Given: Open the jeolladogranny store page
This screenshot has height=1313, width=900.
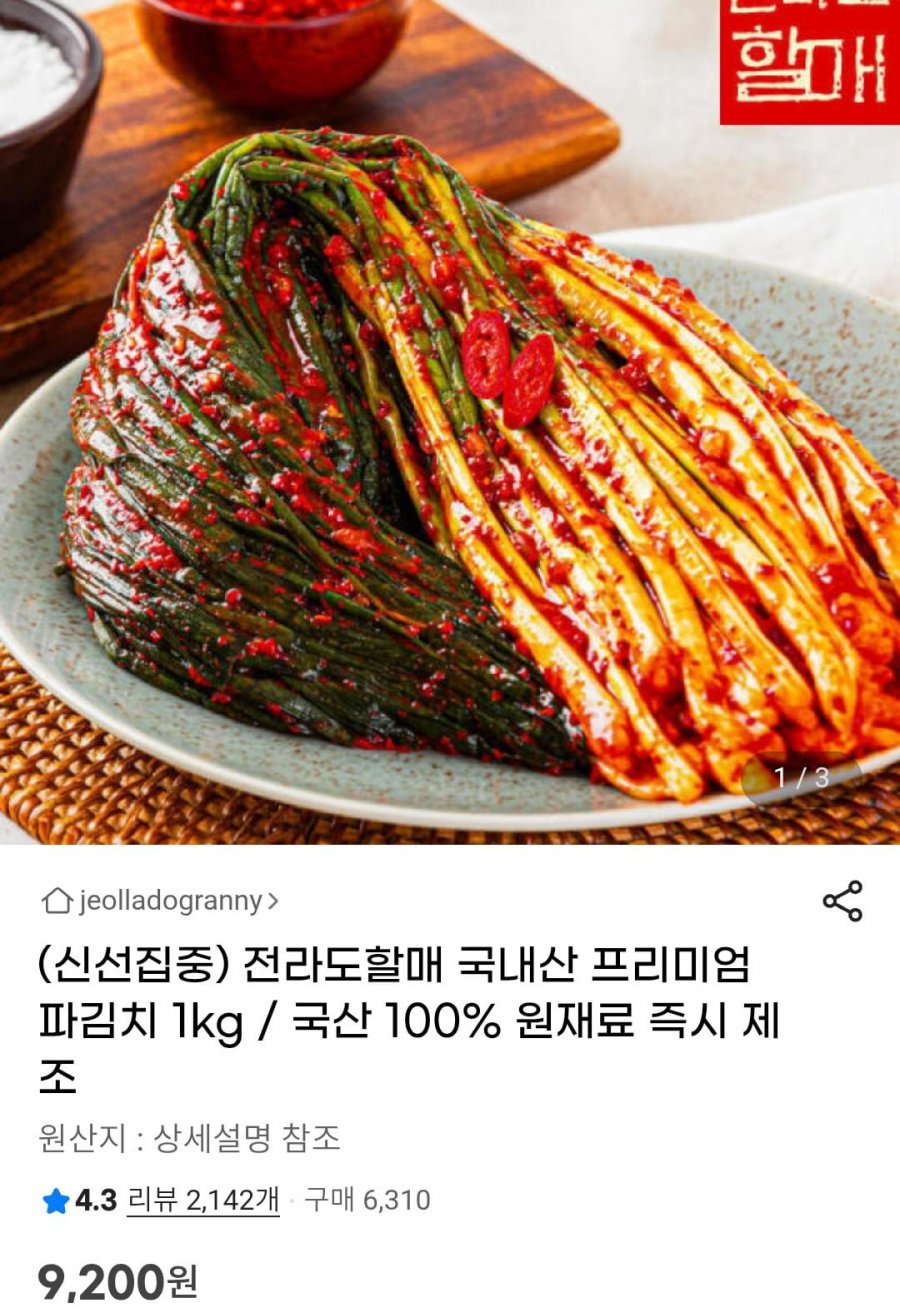Looking at the screenshot, I should click(x=160, y=901).
